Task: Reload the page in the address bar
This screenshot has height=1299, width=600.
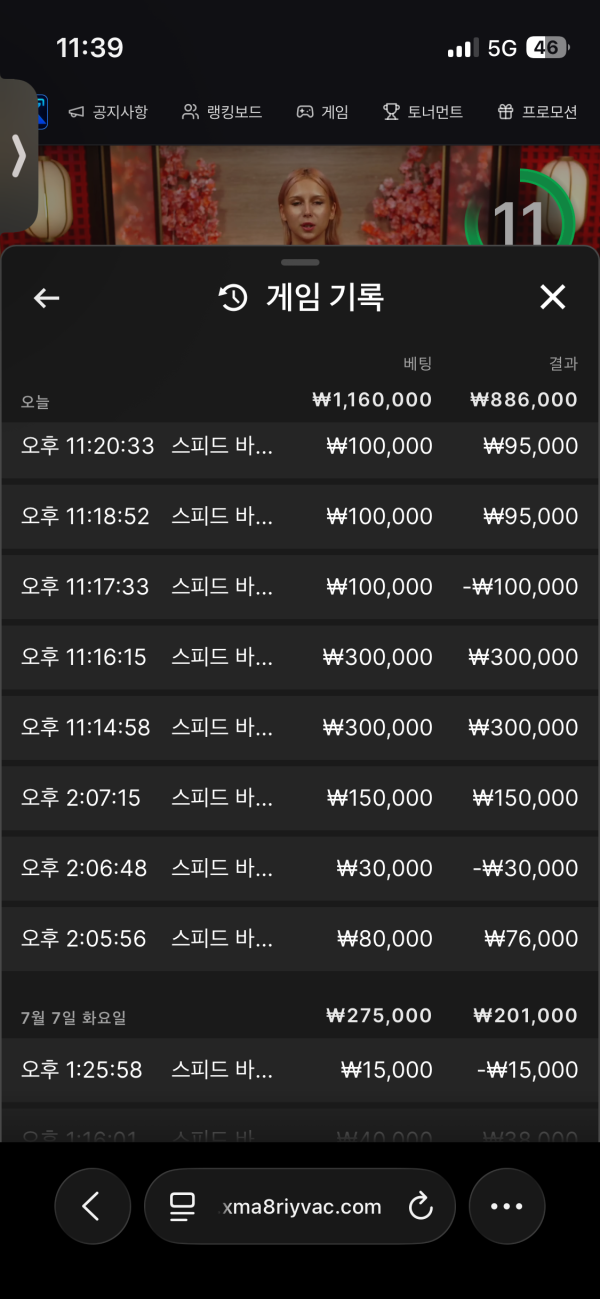Action: (x=421, y=1207)
